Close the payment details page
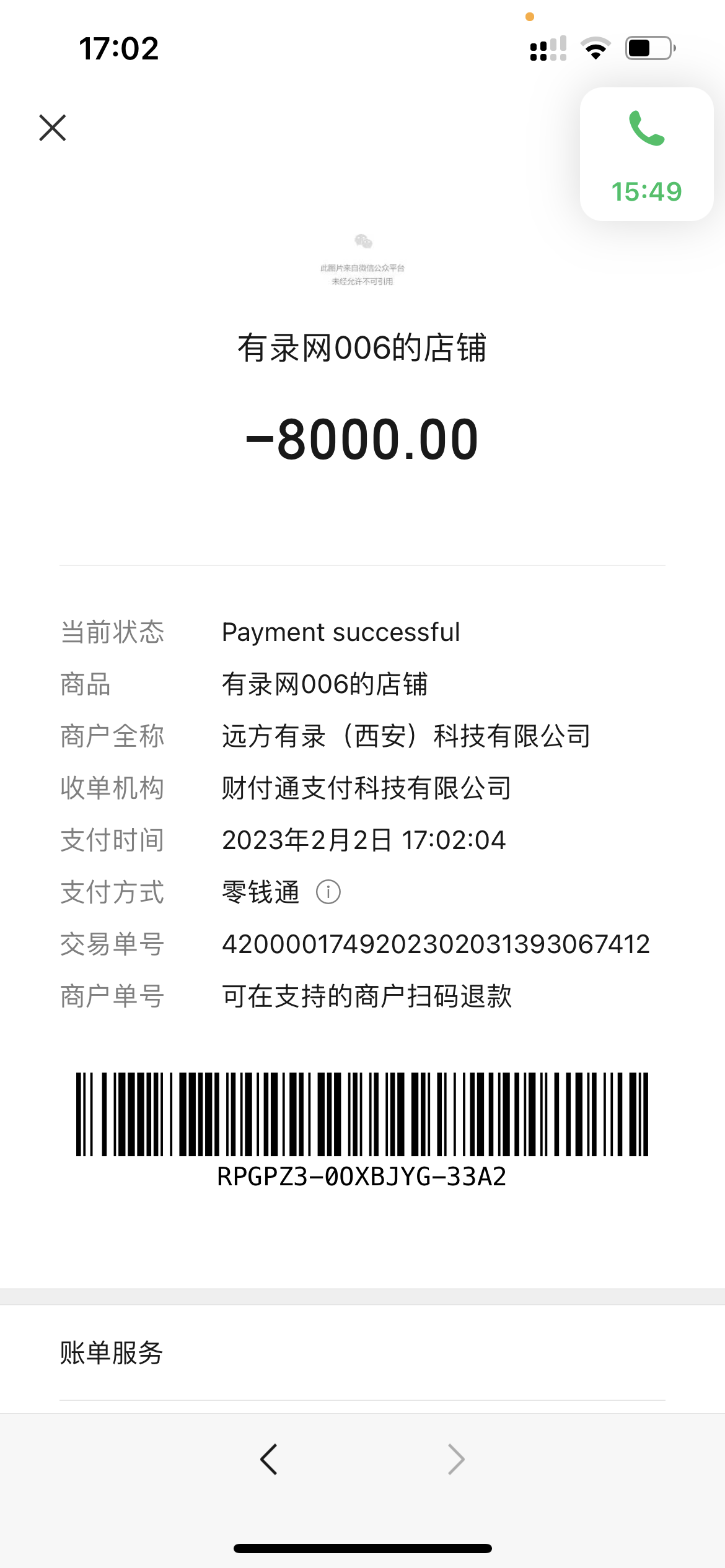Viewport: 725px width, 1568px height. (53, 128)
